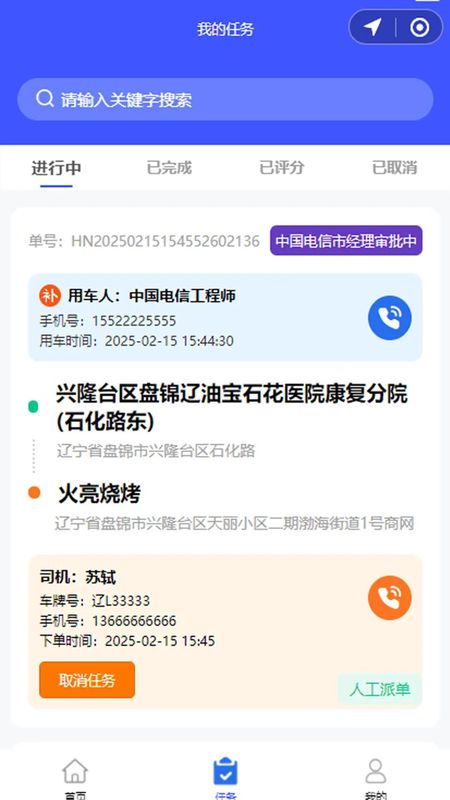Open order HN20250215154552602136 card
Viewport: 450px width, 800px height.
click(225, 467)
